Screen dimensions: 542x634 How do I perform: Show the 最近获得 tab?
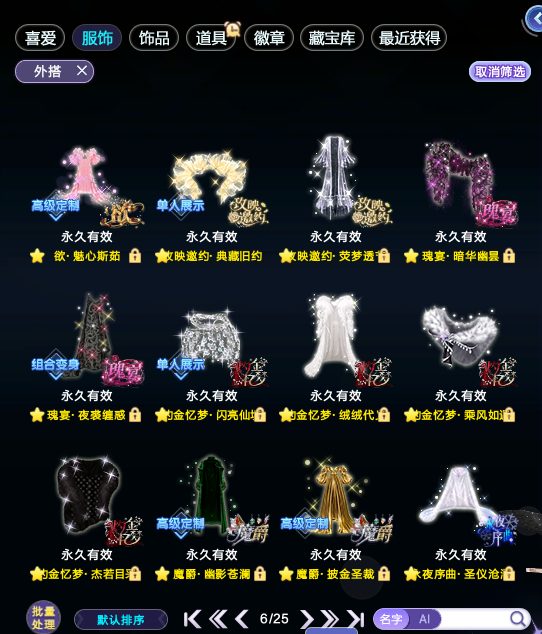(x=409, y=38)
